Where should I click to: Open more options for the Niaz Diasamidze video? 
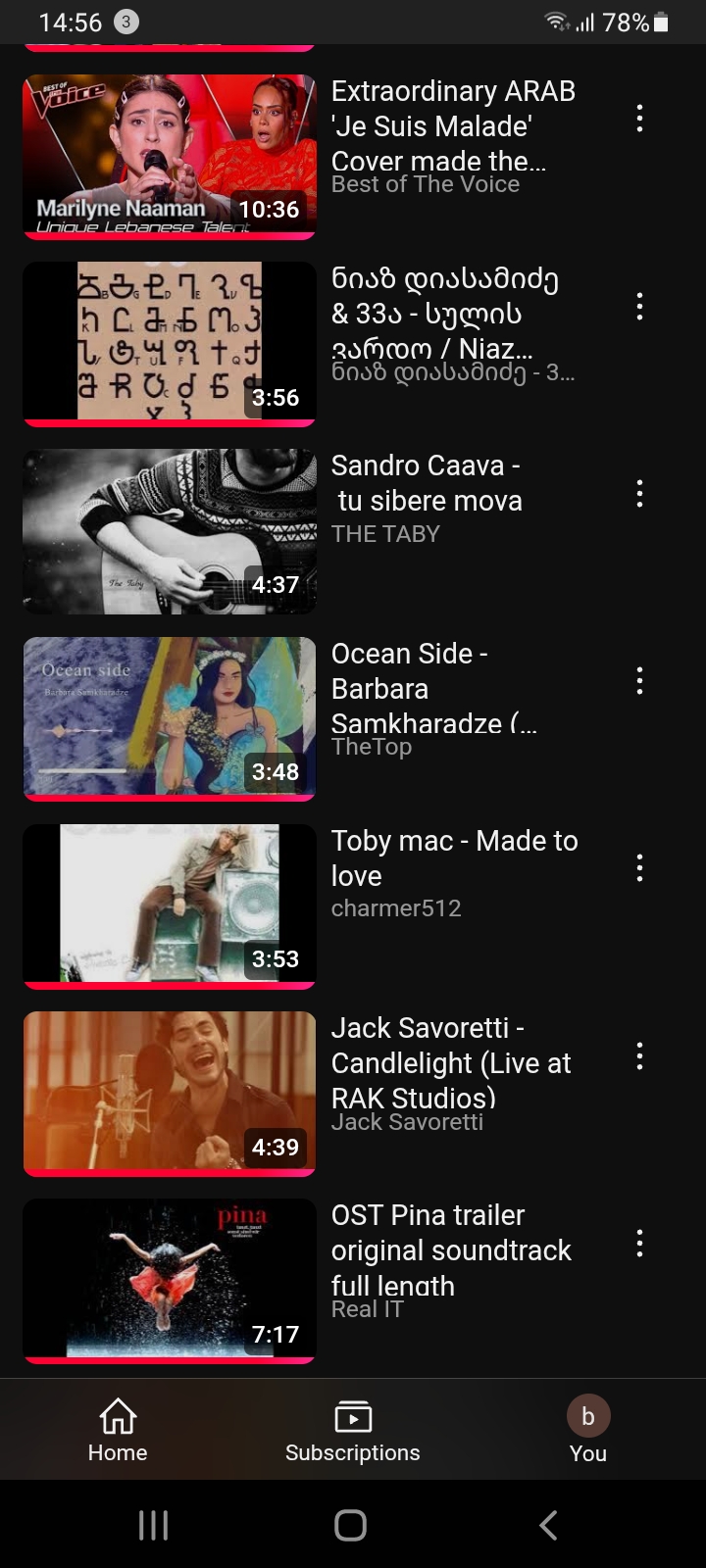pyautogui.click(x=639, y=307)
